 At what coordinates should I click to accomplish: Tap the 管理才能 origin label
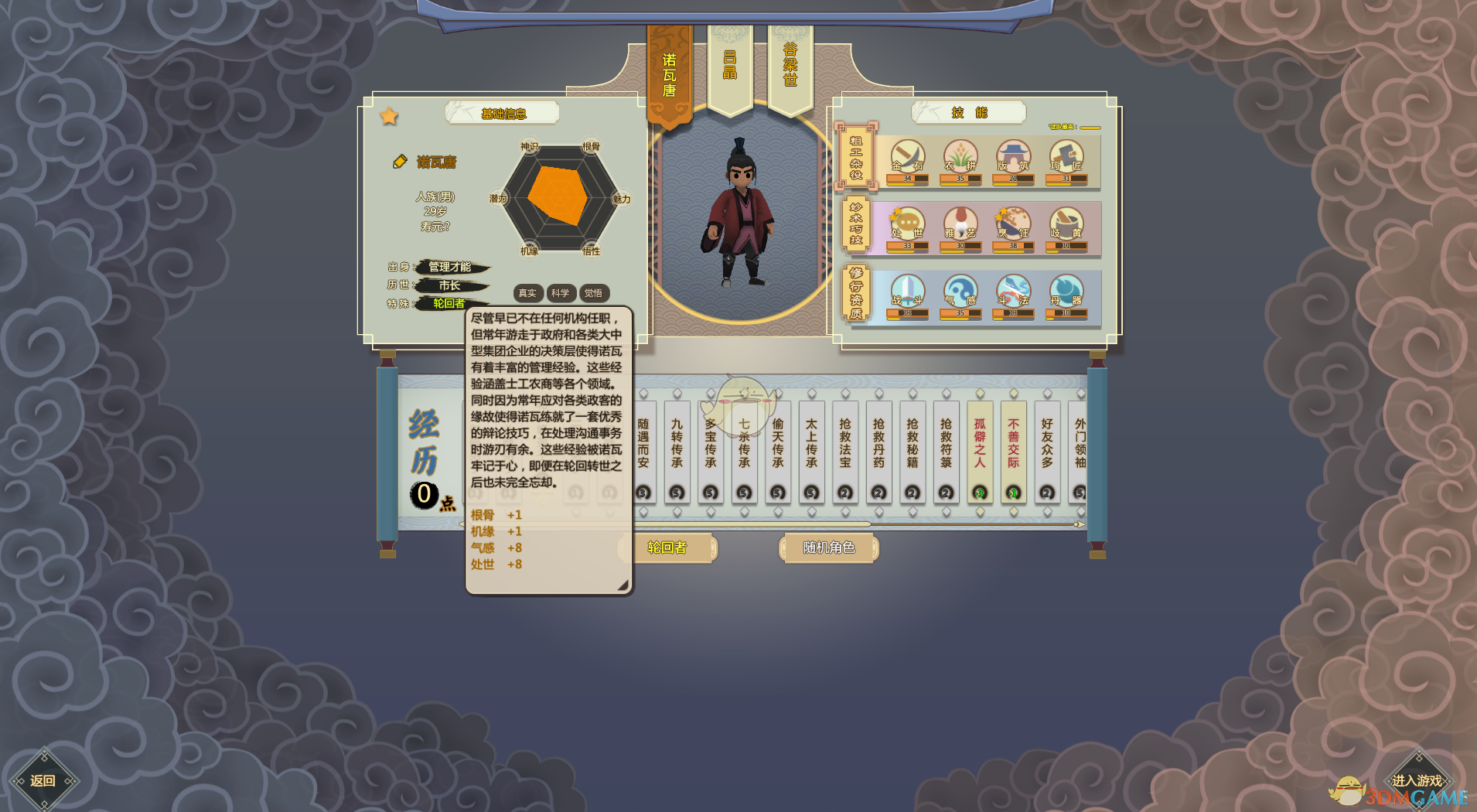(450, 267)
